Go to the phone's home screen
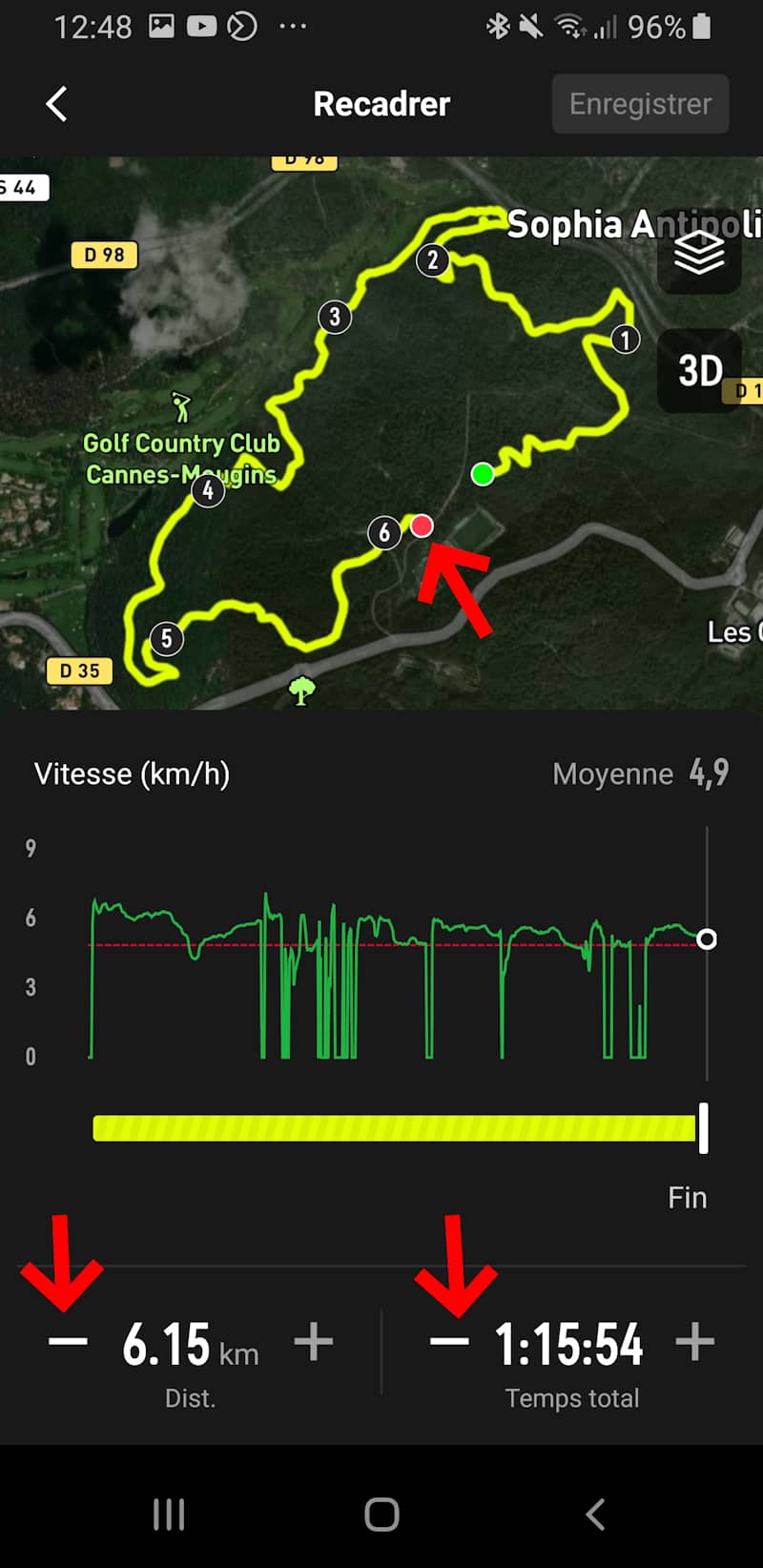 pyautogui.click(x=381, y=1514)
